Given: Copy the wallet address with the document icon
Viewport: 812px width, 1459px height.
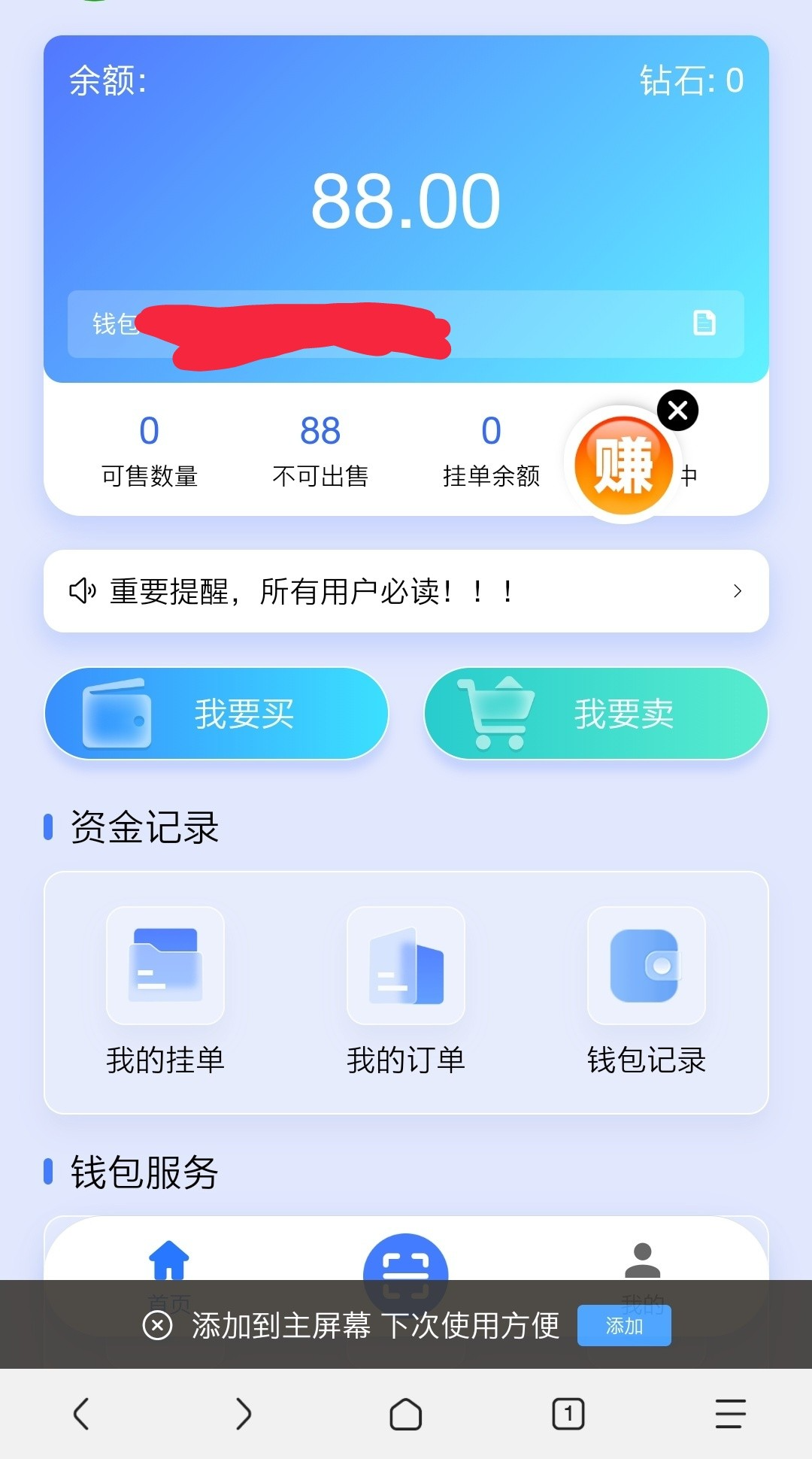Looking at the screenshot, I should [704, 323].
